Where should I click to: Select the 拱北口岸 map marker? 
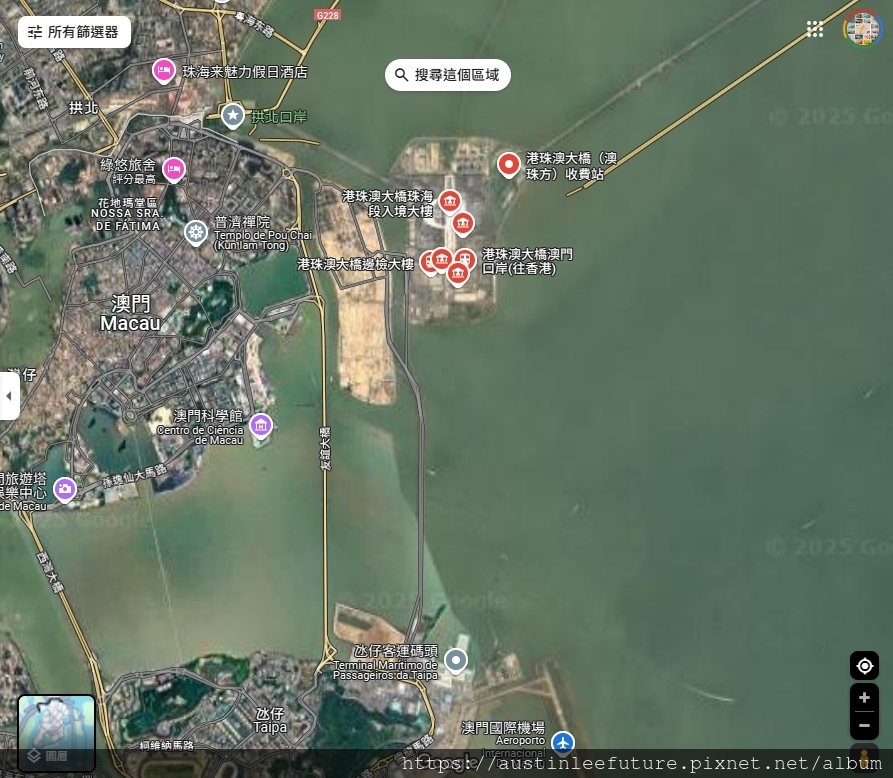[233, 116]
